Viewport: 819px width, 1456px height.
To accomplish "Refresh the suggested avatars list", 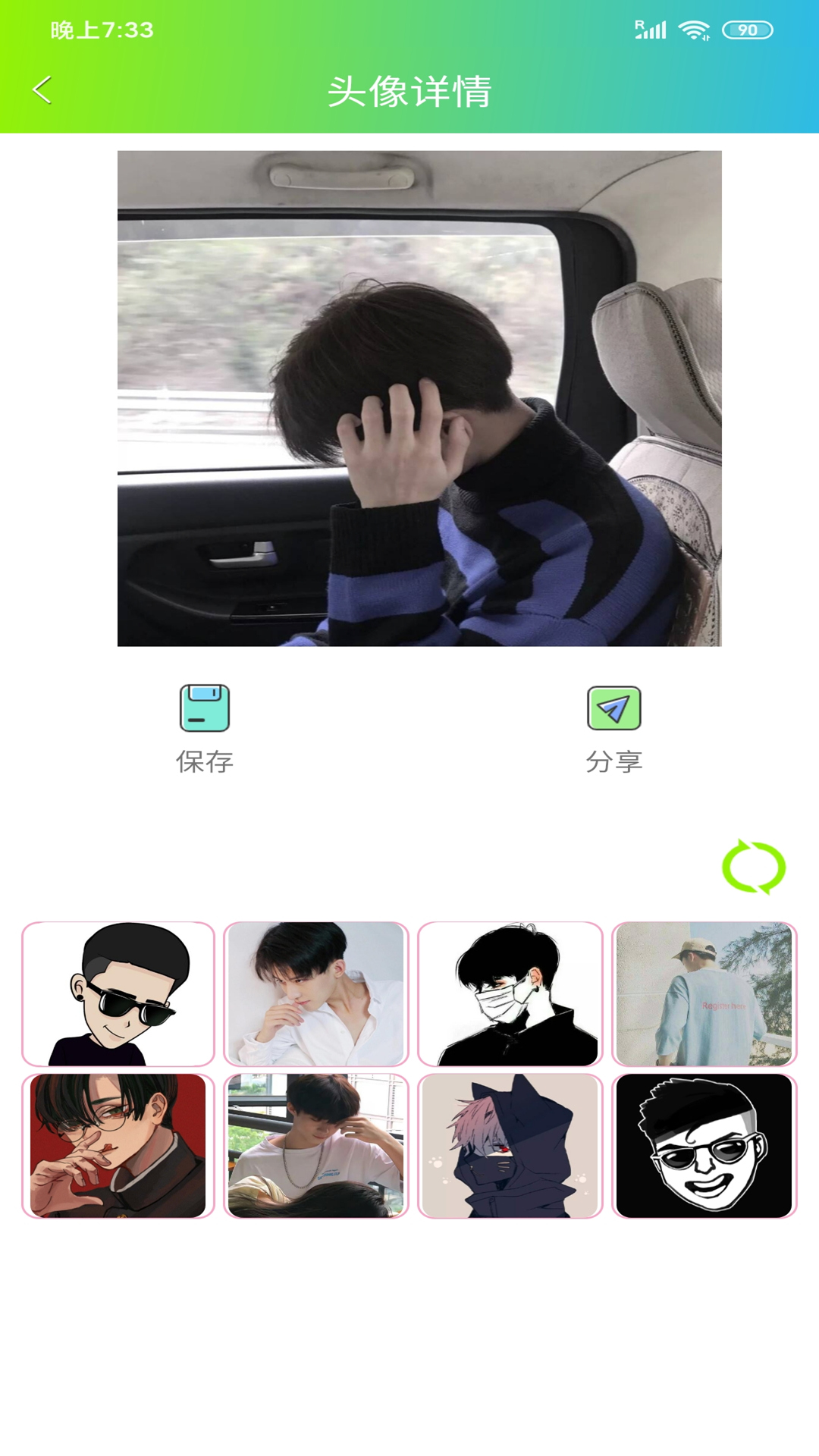I will (x=753, y=867).
